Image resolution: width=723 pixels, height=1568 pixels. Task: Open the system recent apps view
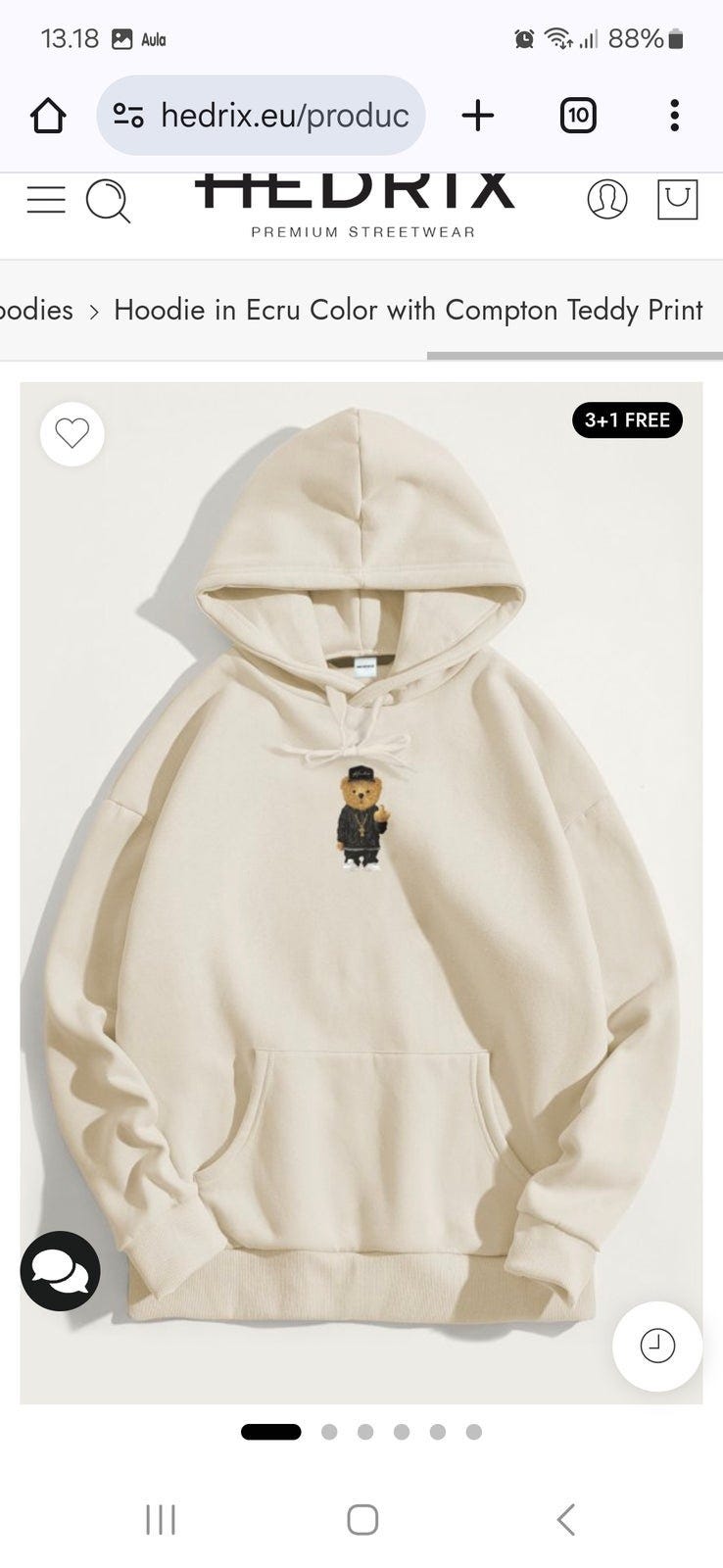(161, 1520)
